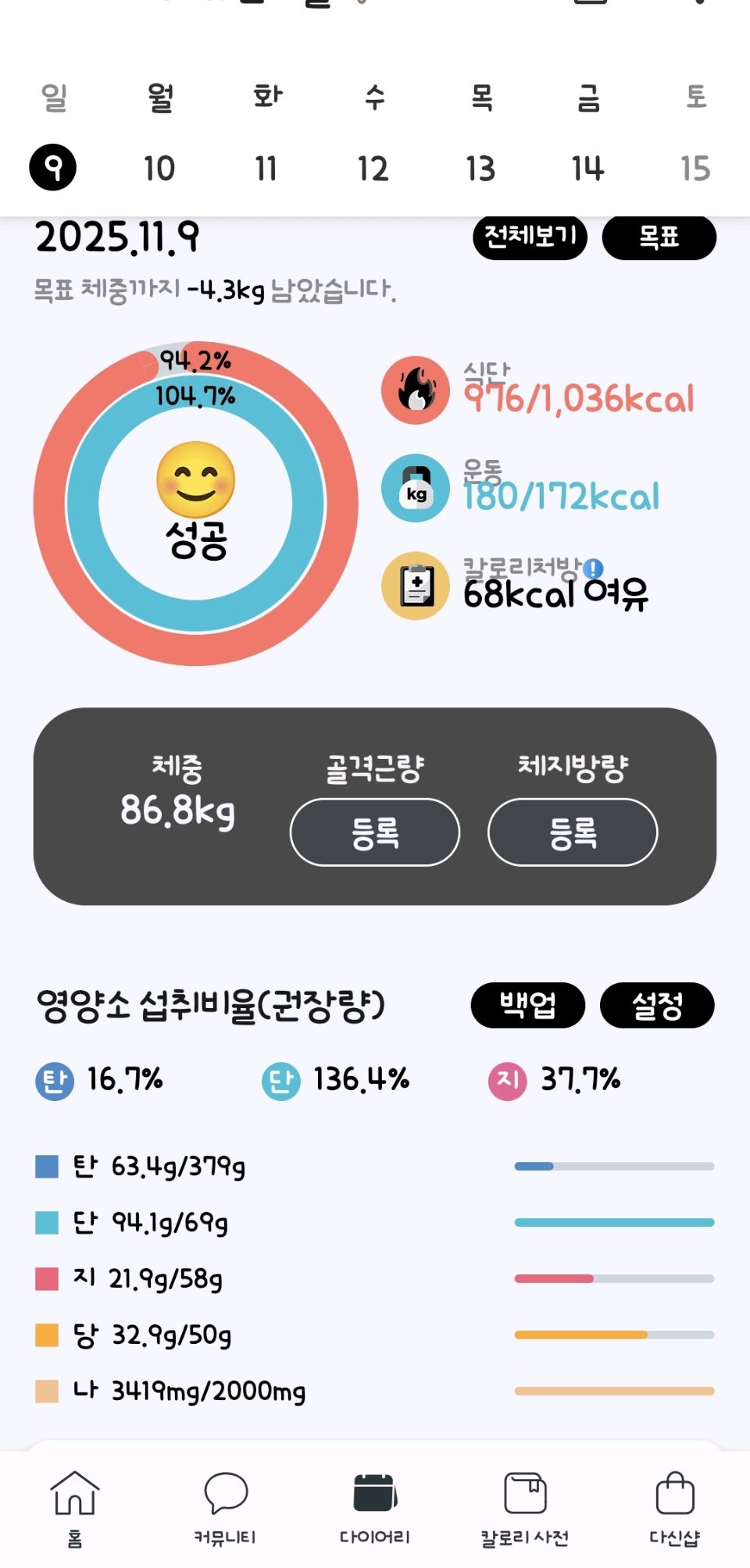
Task: Select date 12 (수) in the week calendar
Action: tap(373, 168)
